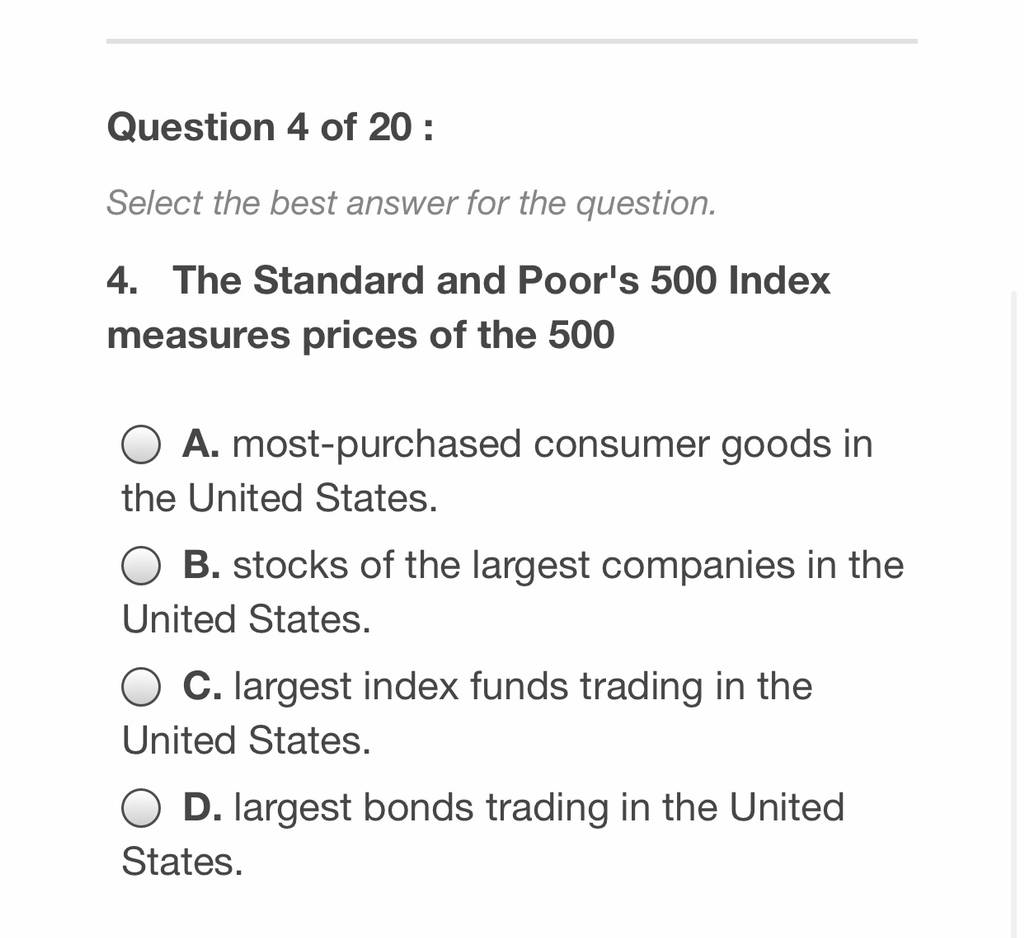Mark option D, largest bonds trading

point(140,808)
